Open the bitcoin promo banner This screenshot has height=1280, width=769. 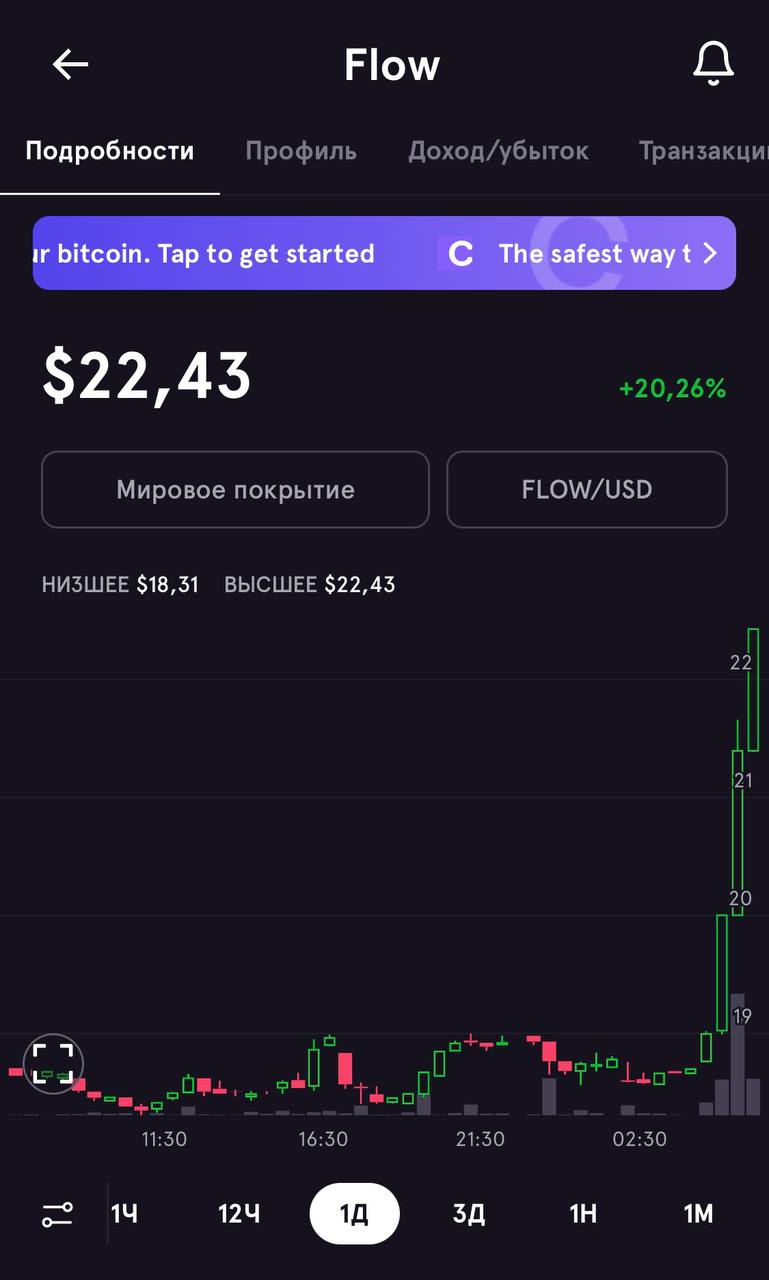384,253
